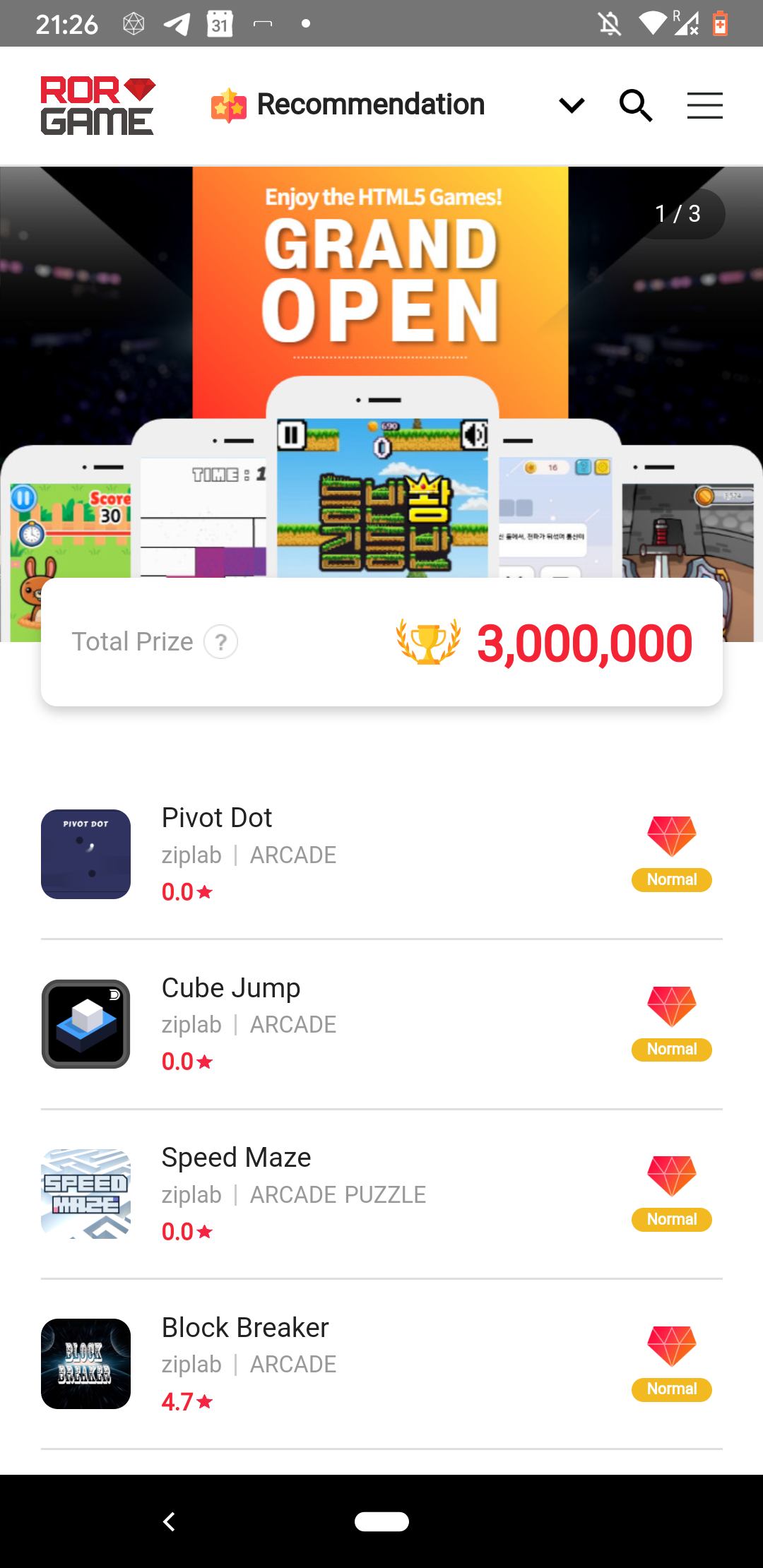Tap the gem icon next to Block Breaker
Screen dimensions: 763x1568
coord(671,1347)
